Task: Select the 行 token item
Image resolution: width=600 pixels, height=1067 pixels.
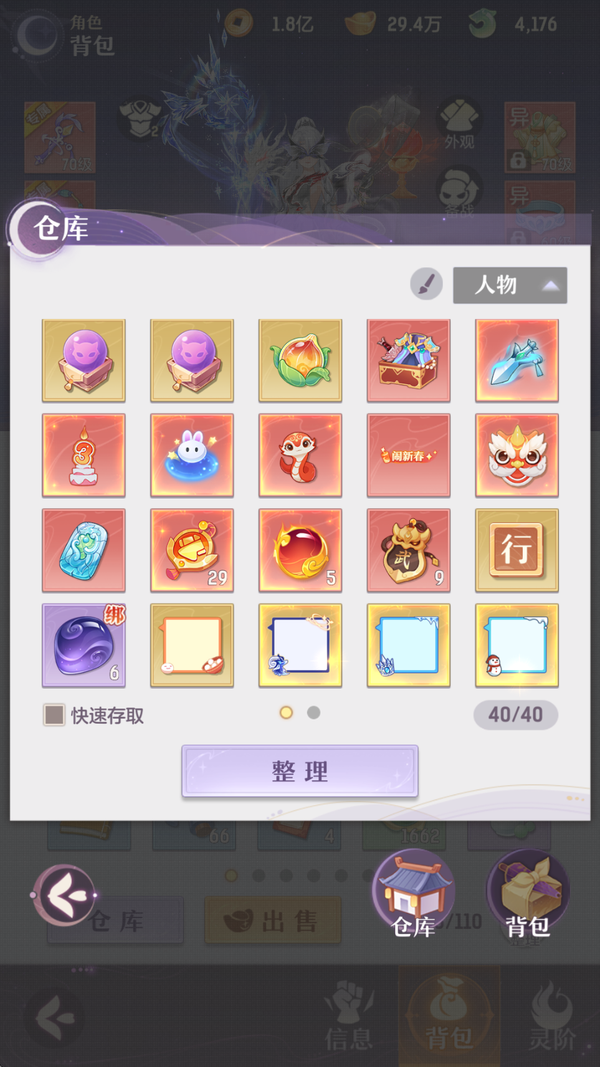Action: coord(516,550)
